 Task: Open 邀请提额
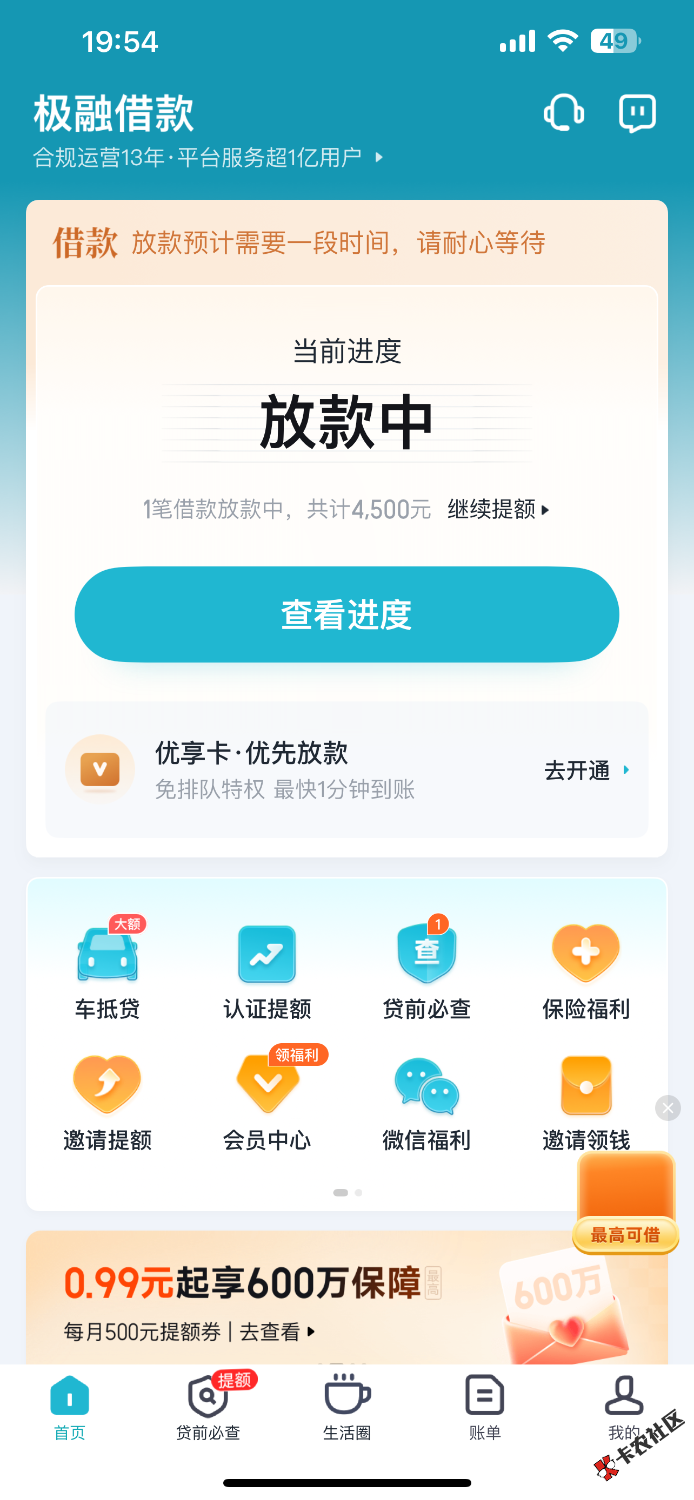107,1101
